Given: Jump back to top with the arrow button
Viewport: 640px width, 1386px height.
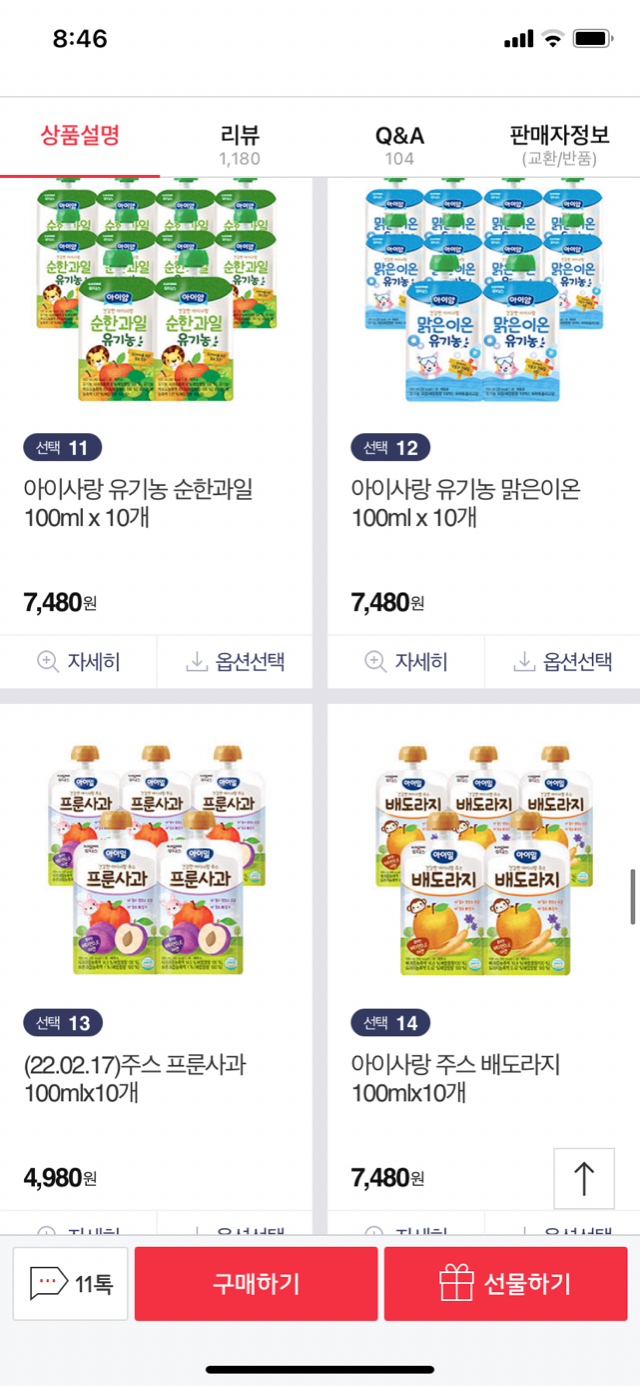Looking at the screenshot, I should click(584, 1177).
